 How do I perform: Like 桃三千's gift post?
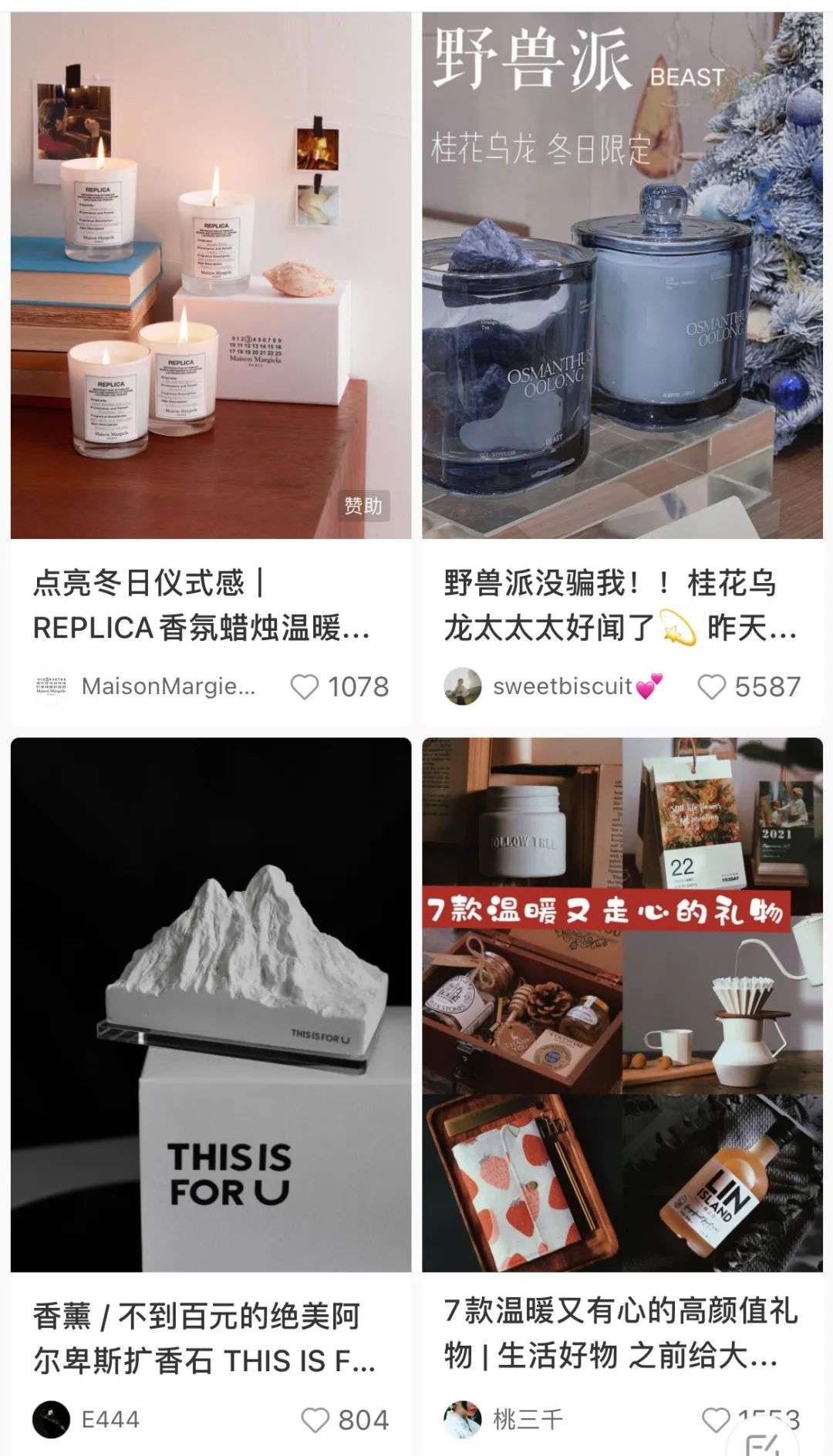[x=716, y=1421]
